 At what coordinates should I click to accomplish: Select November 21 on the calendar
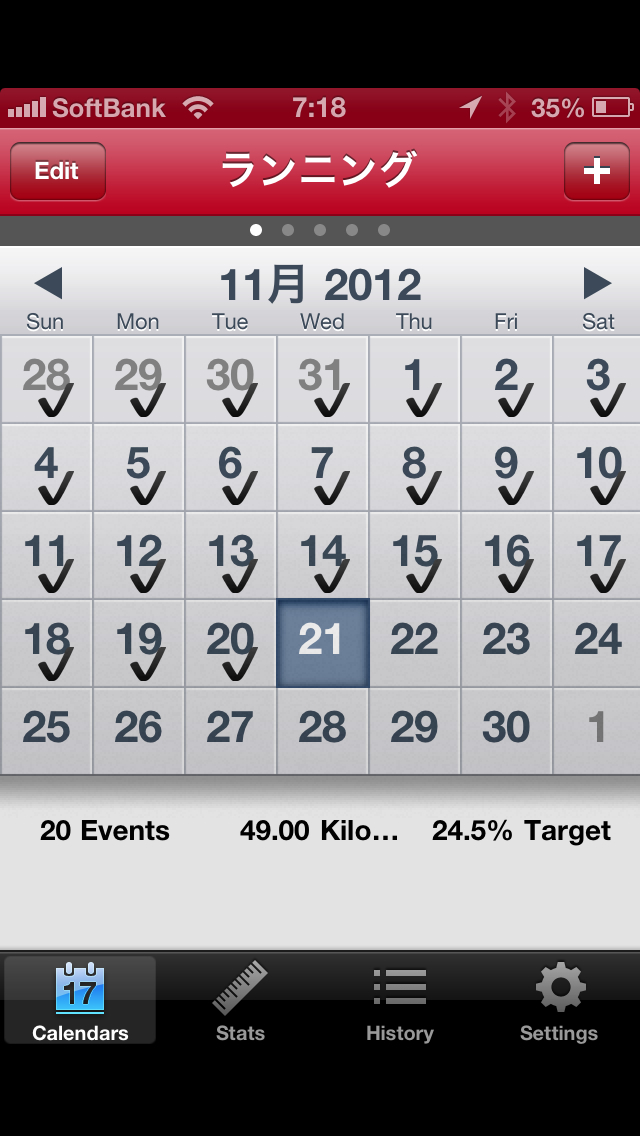click(x=322, y=643)
